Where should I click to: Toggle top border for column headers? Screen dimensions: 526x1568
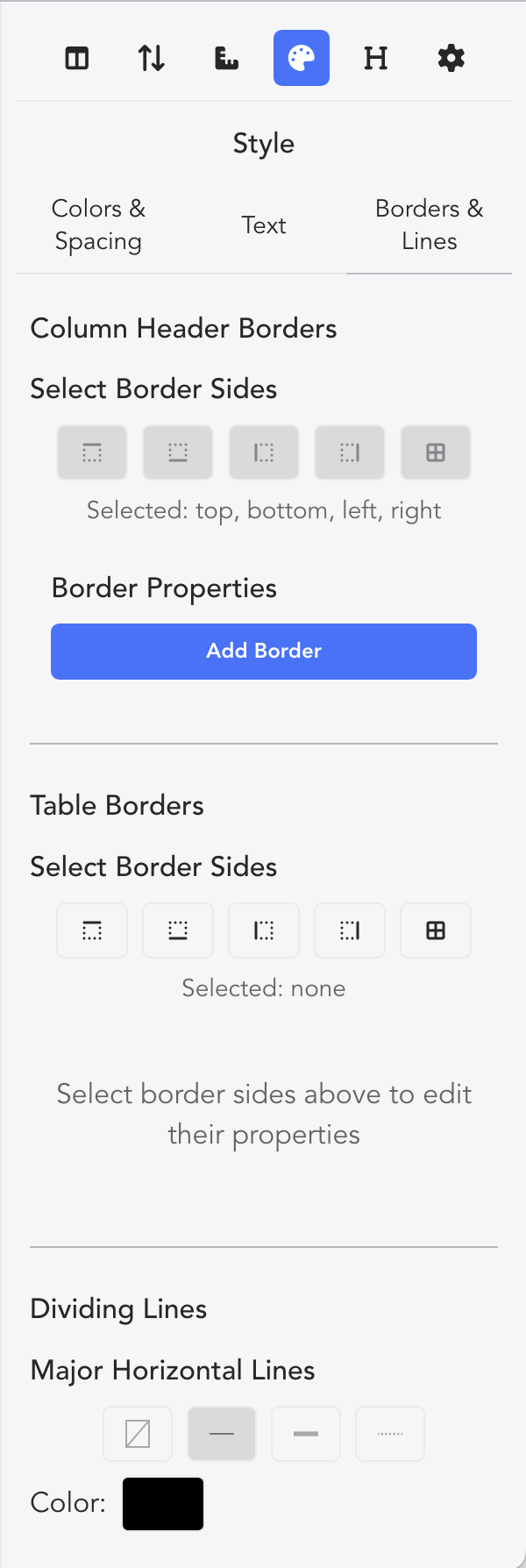pos(92,453)
